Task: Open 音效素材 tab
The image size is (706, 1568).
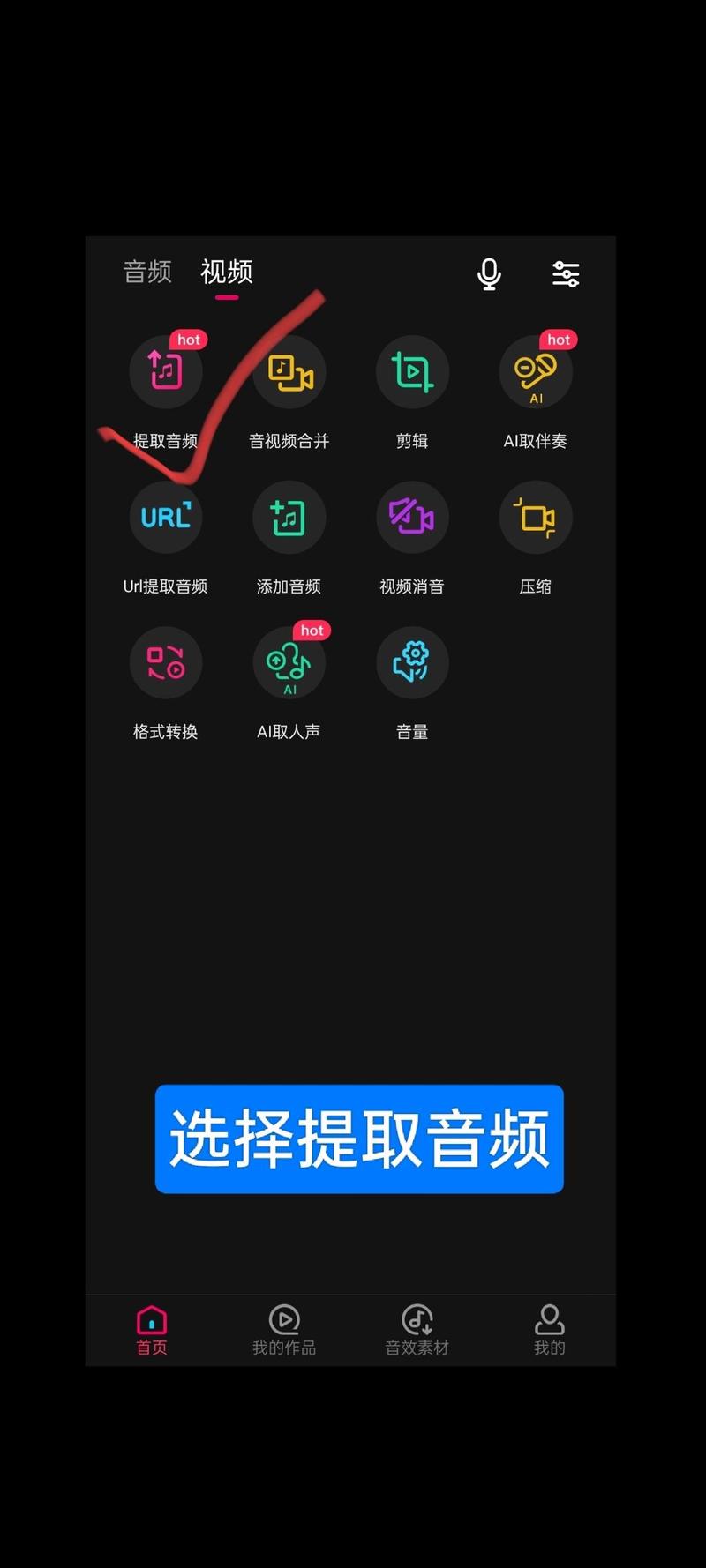Action: tap(417, 1330)
